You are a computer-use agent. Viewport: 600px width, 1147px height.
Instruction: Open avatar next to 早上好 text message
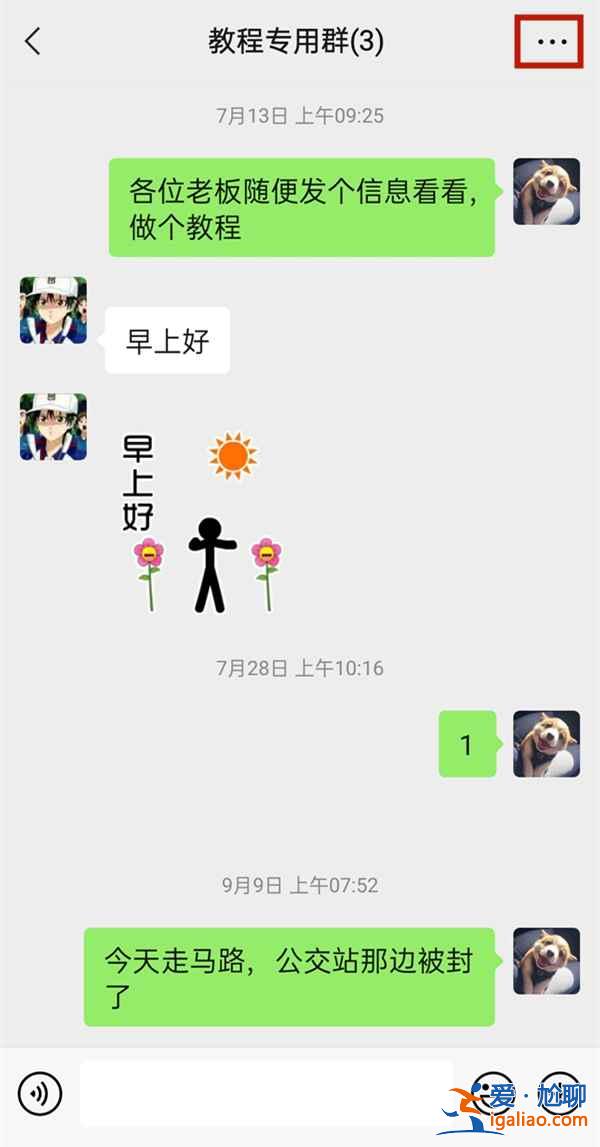53,310
